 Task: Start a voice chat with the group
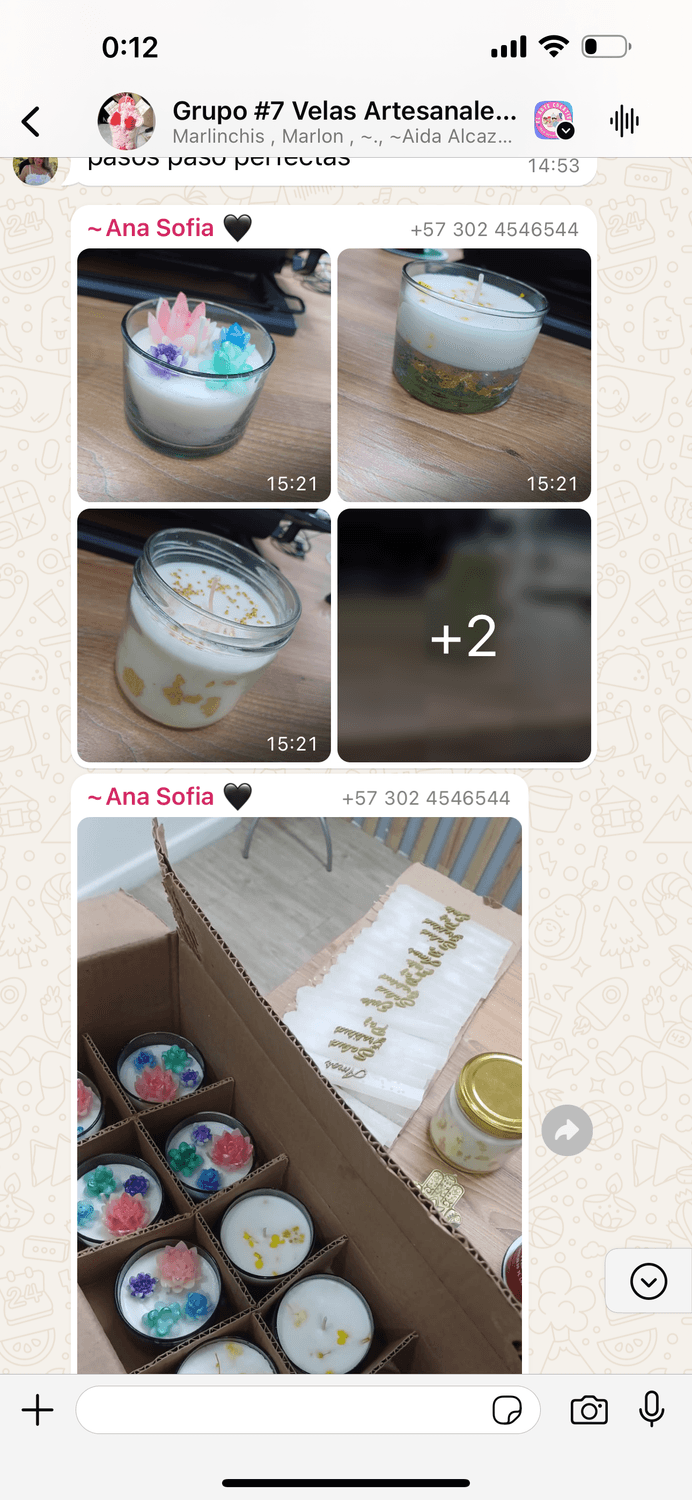pos(624,122)
